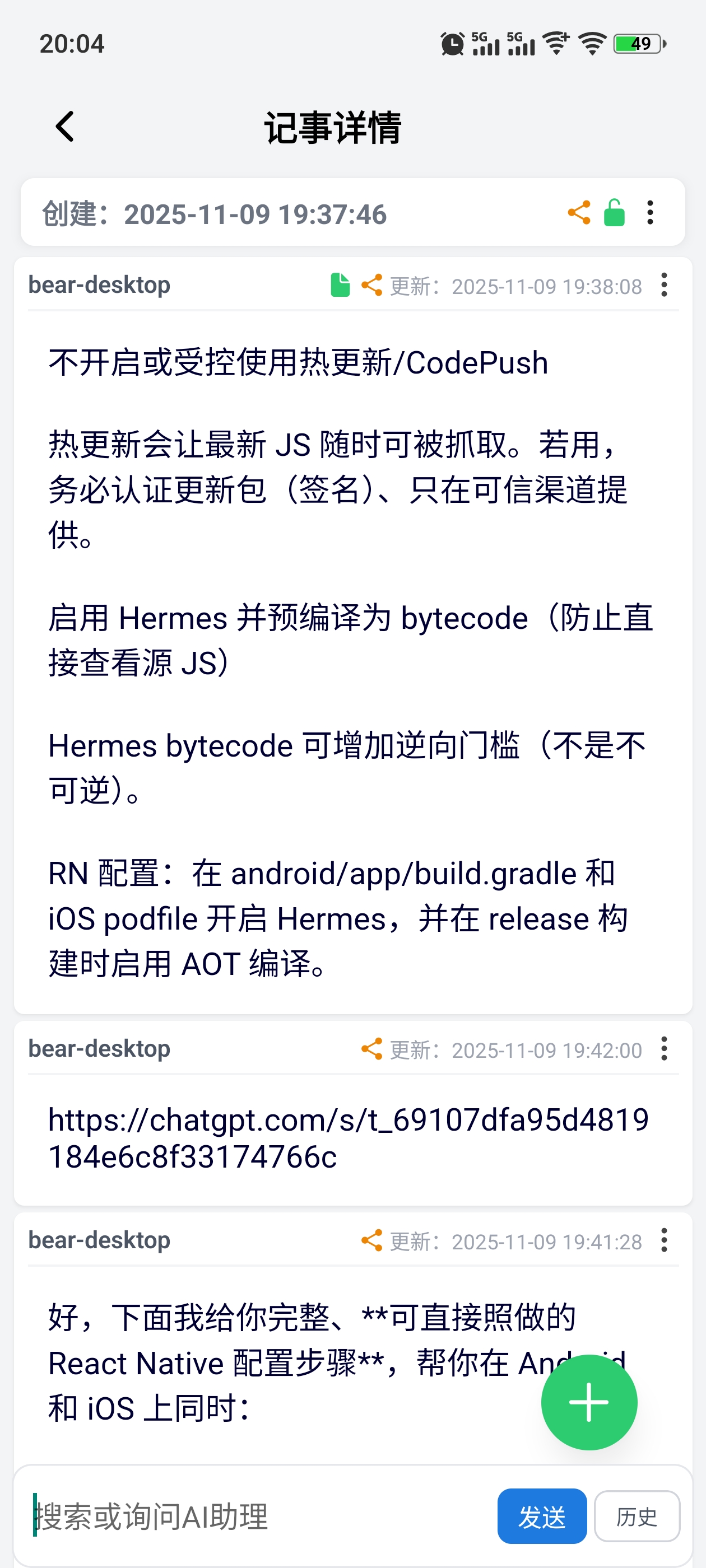Image resolution: width=706 pixels, height=1568 pixels.
Task: Tap the blue 发送 button
Action: point(541,1516)
